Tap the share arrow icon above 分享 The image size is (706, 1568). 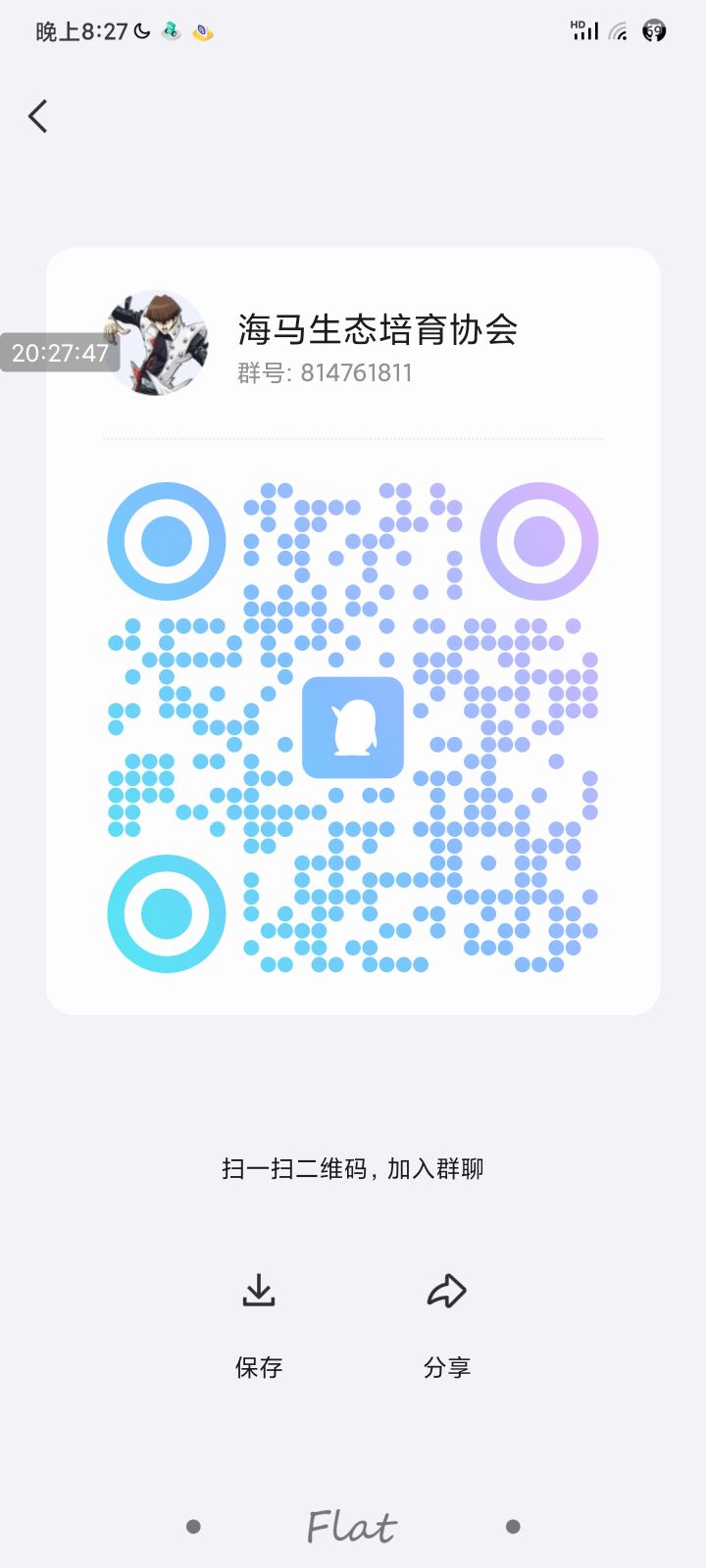(446, 1291)
